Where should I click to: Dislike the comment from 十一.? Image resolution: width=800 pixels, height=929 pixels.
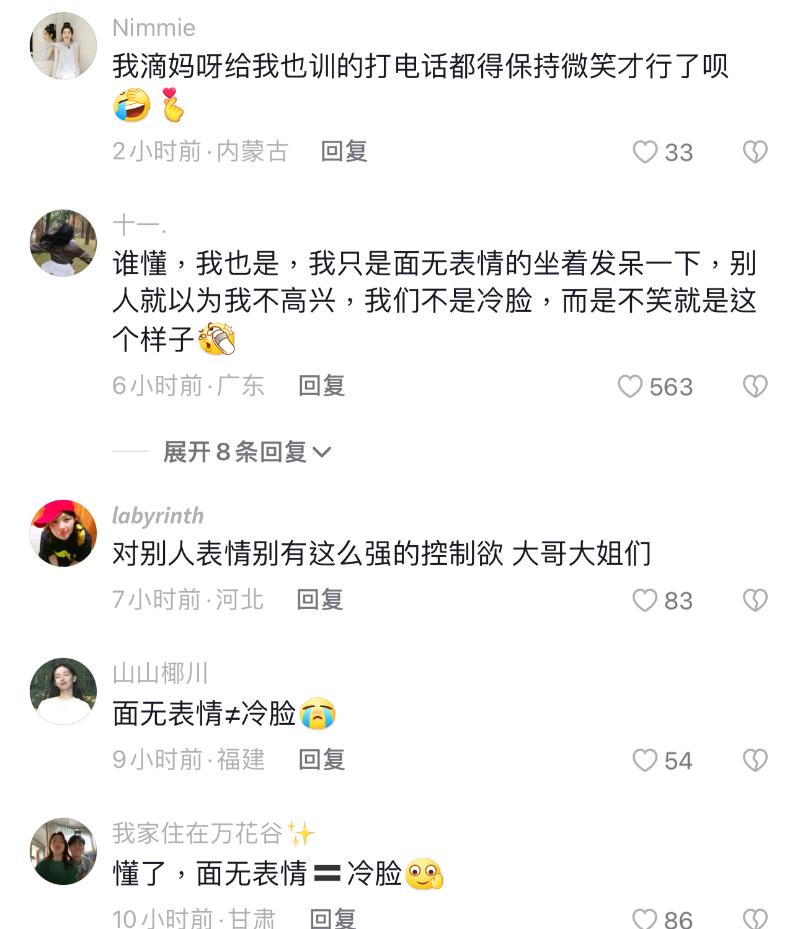[x=755, y=387]
